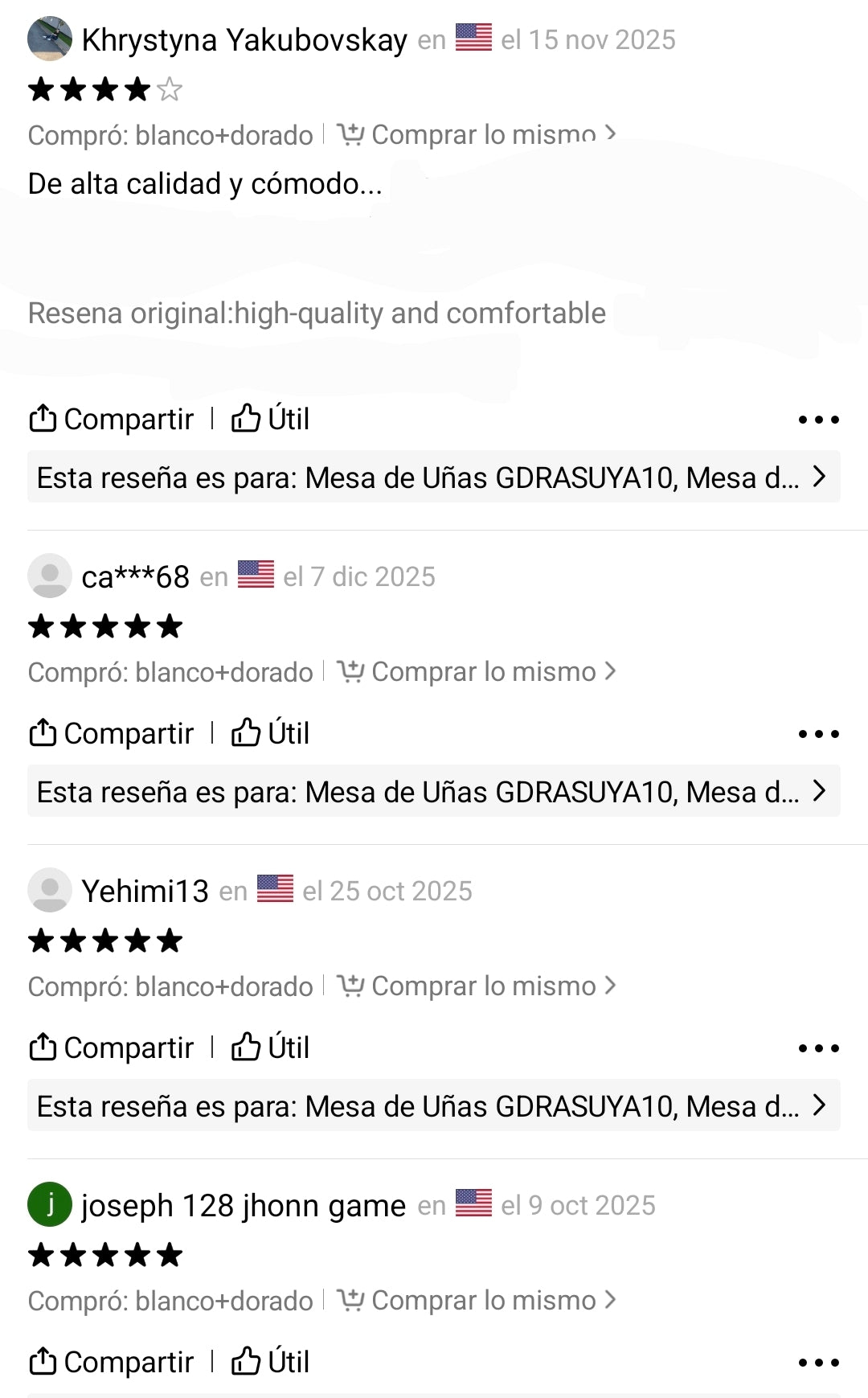Share joseph 128 jhonn game's review
Image resolution: width=868 pixels, height=1398 pixels.
[x=112, y=1362]
